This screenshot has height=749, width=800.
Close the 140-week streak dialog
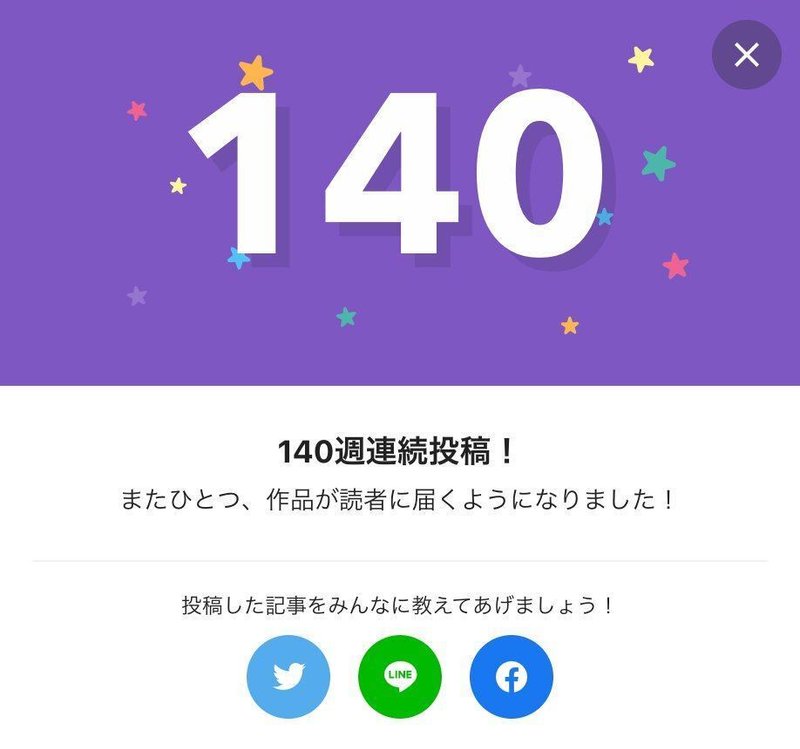pyautogui.click(x=746, y=55)
